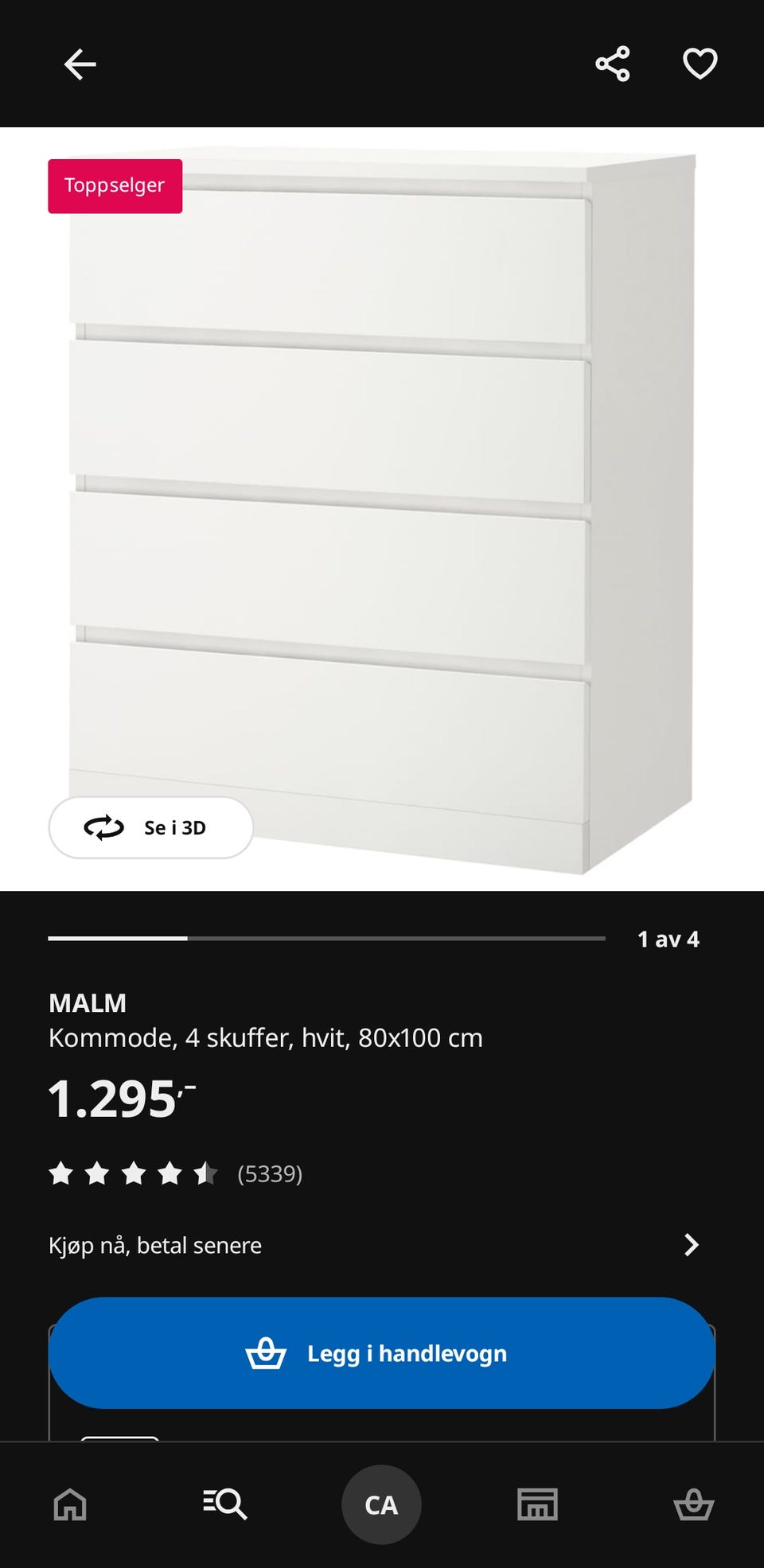
Task: Open the CA profile account section
Action: 381,1505
